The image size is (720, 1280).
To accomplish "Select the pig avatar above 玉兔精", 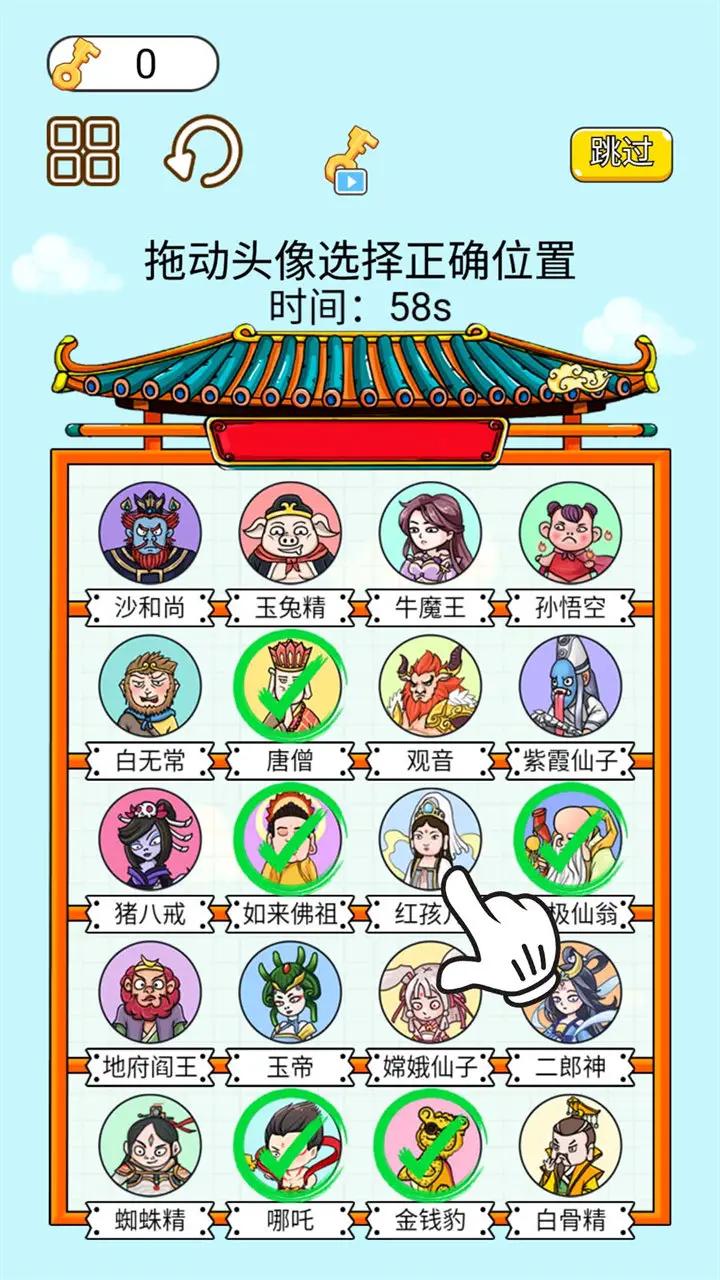I will coord(290,533).
